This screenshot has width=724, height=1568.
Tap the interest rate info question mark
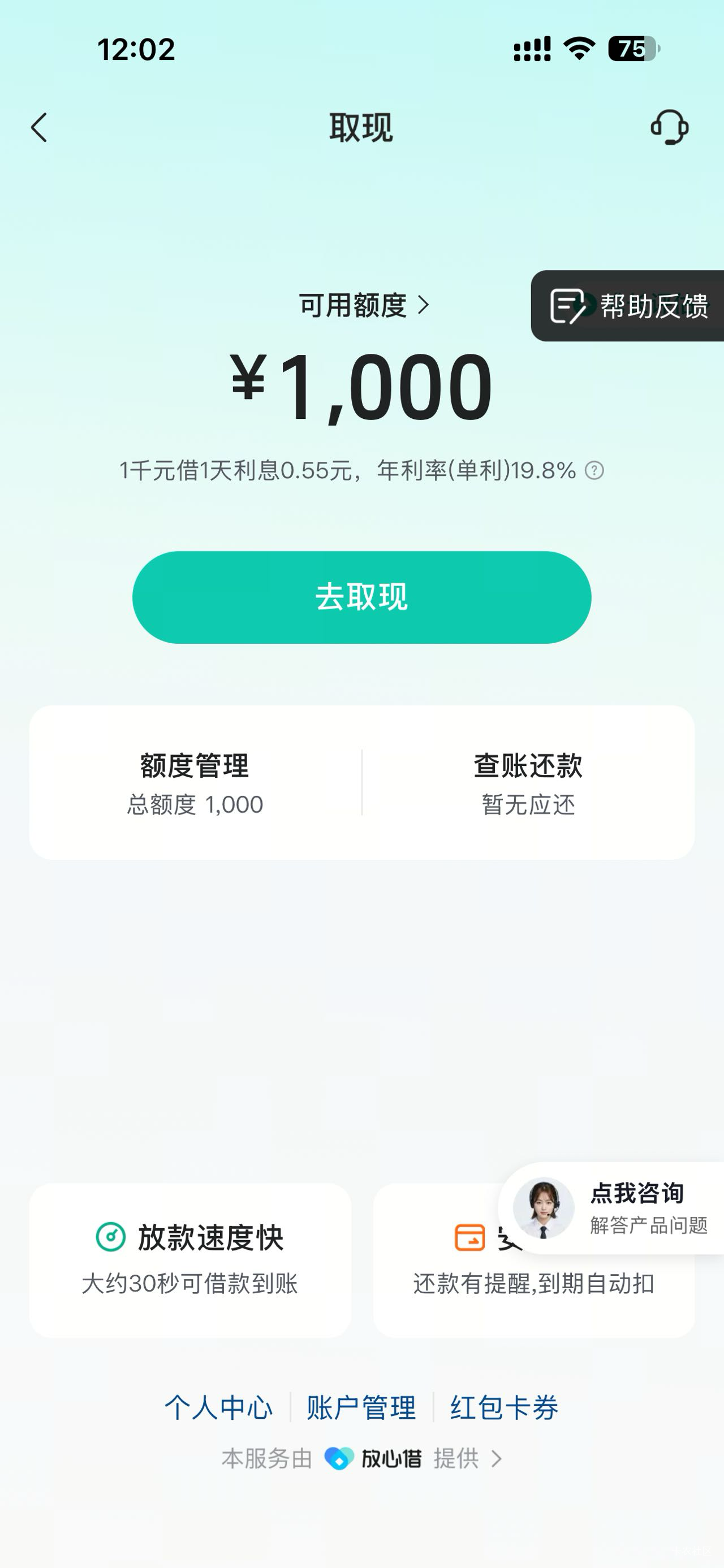[594, 470]
